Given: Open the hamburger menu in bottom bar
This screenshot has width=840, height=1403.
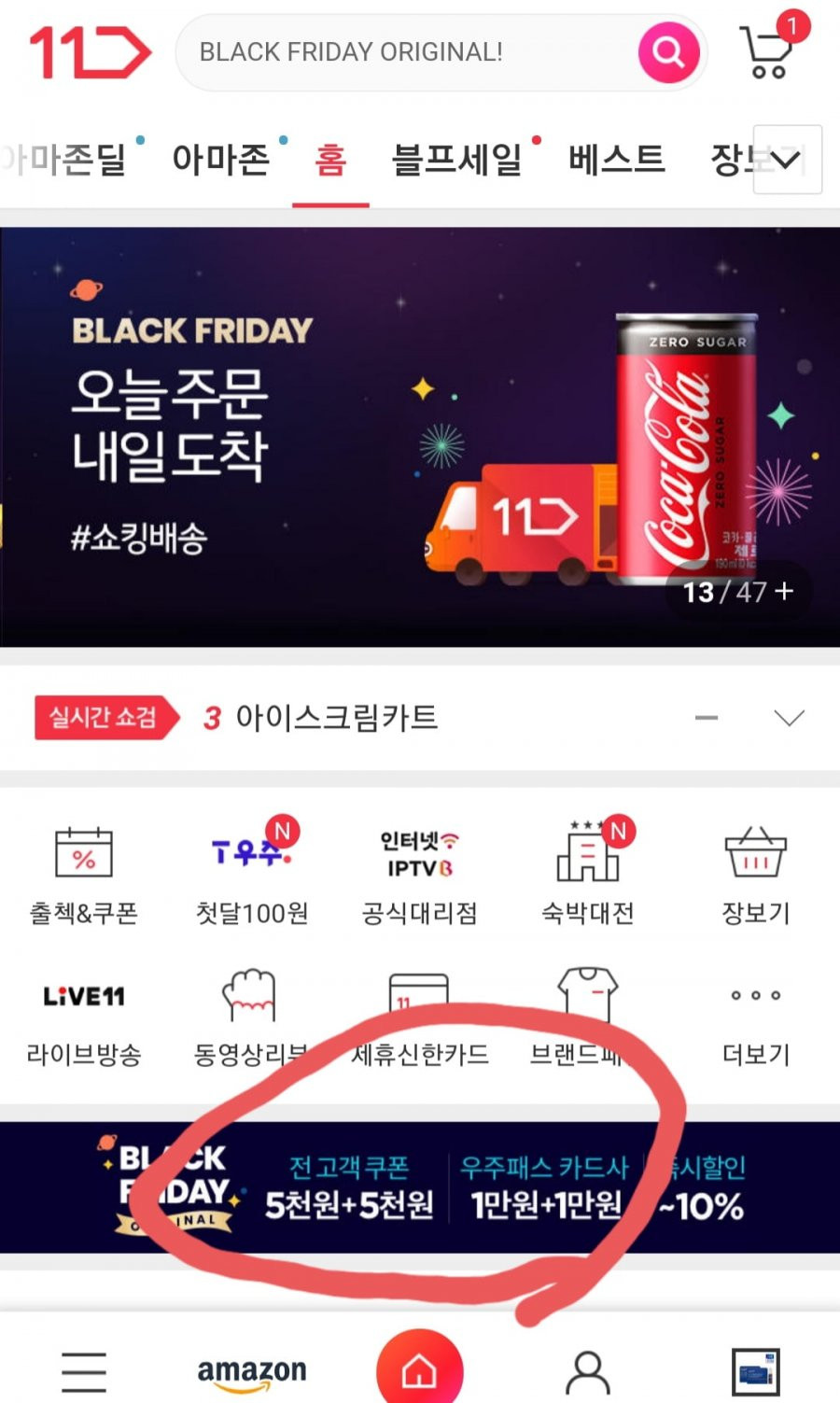Looking at the screenshot, I should point(84,1371).
